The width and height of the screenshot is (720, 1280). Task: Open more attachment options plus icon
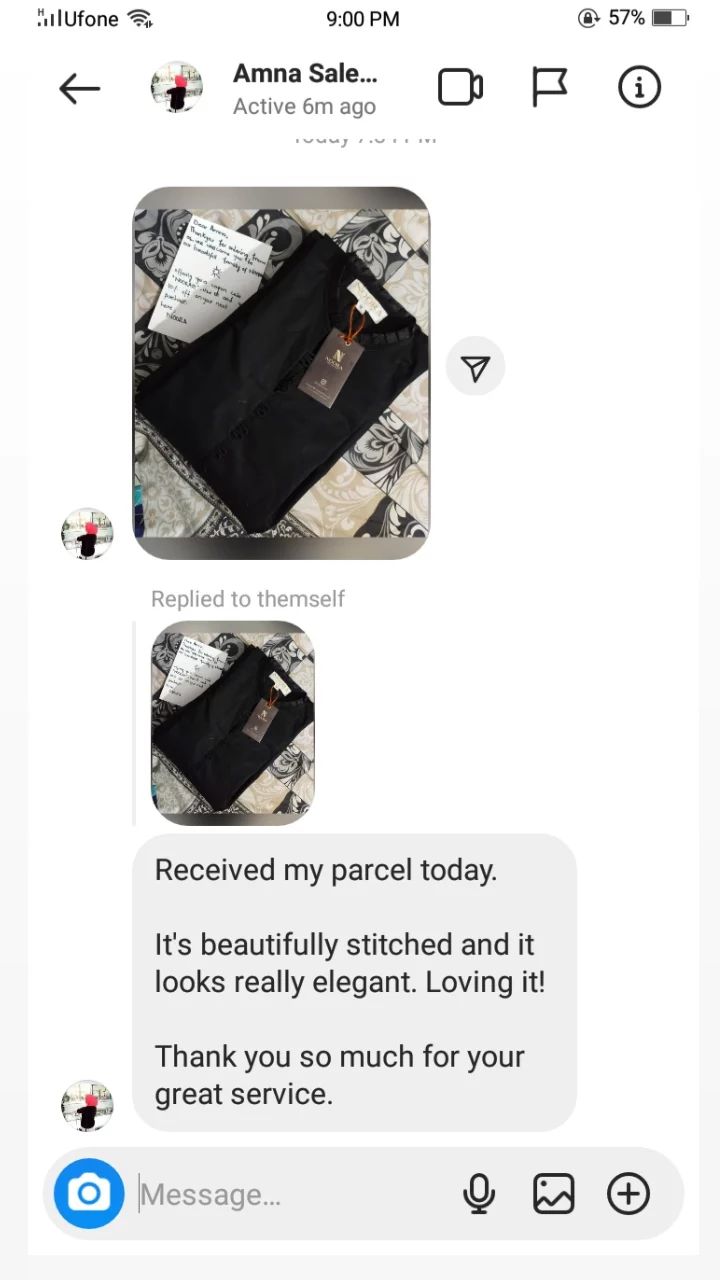(x=629, y=1194)
